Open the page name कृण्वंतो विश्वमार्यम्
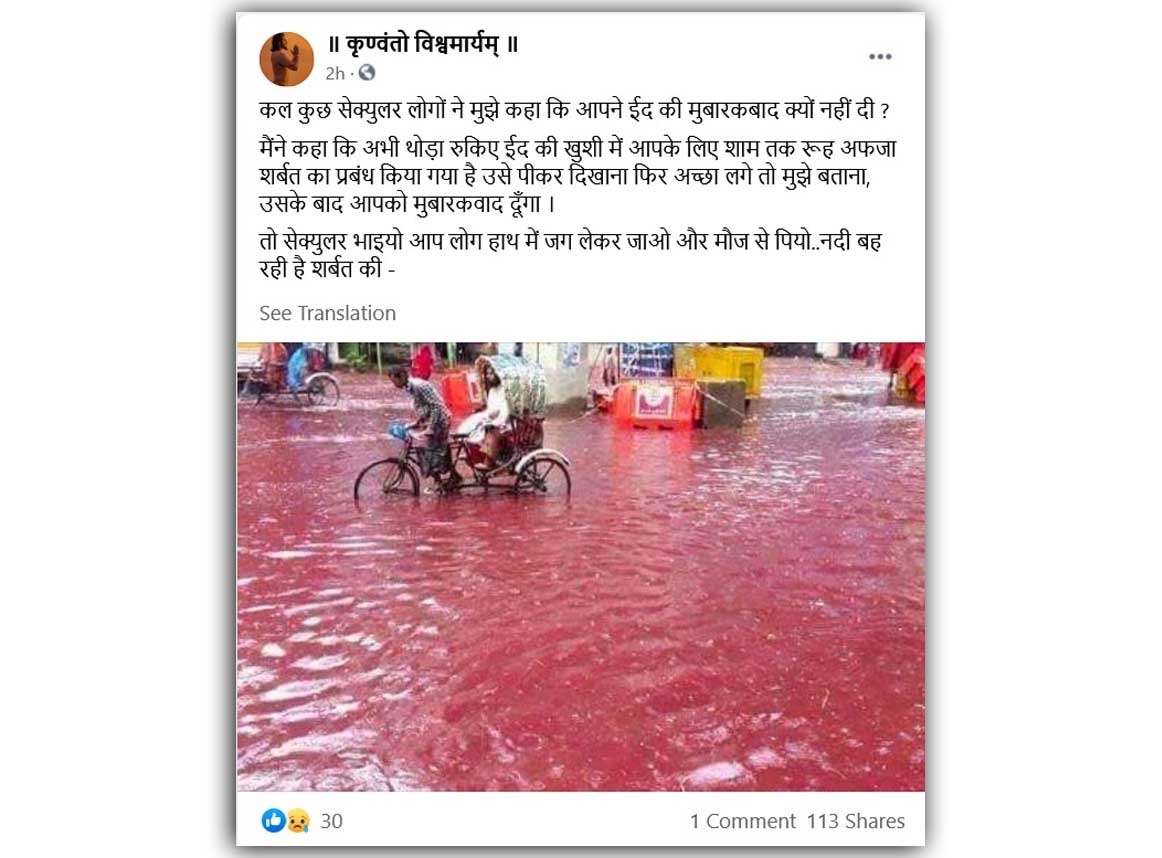The width and height of the screenshot is (1162, 858). [x=423, y=45]
